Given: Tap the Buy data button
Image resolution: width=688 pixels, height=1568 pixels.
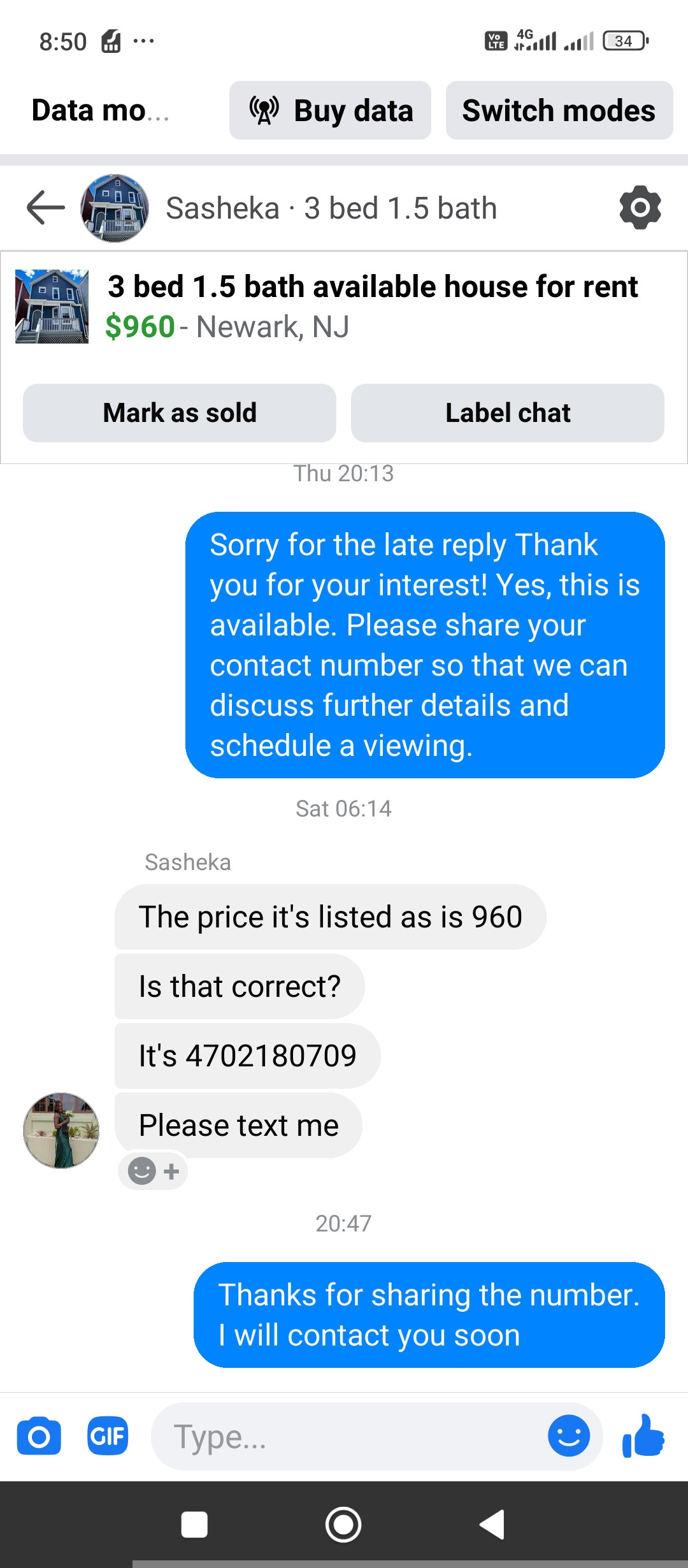Looking at the screenshot, I should click(330, 110).
